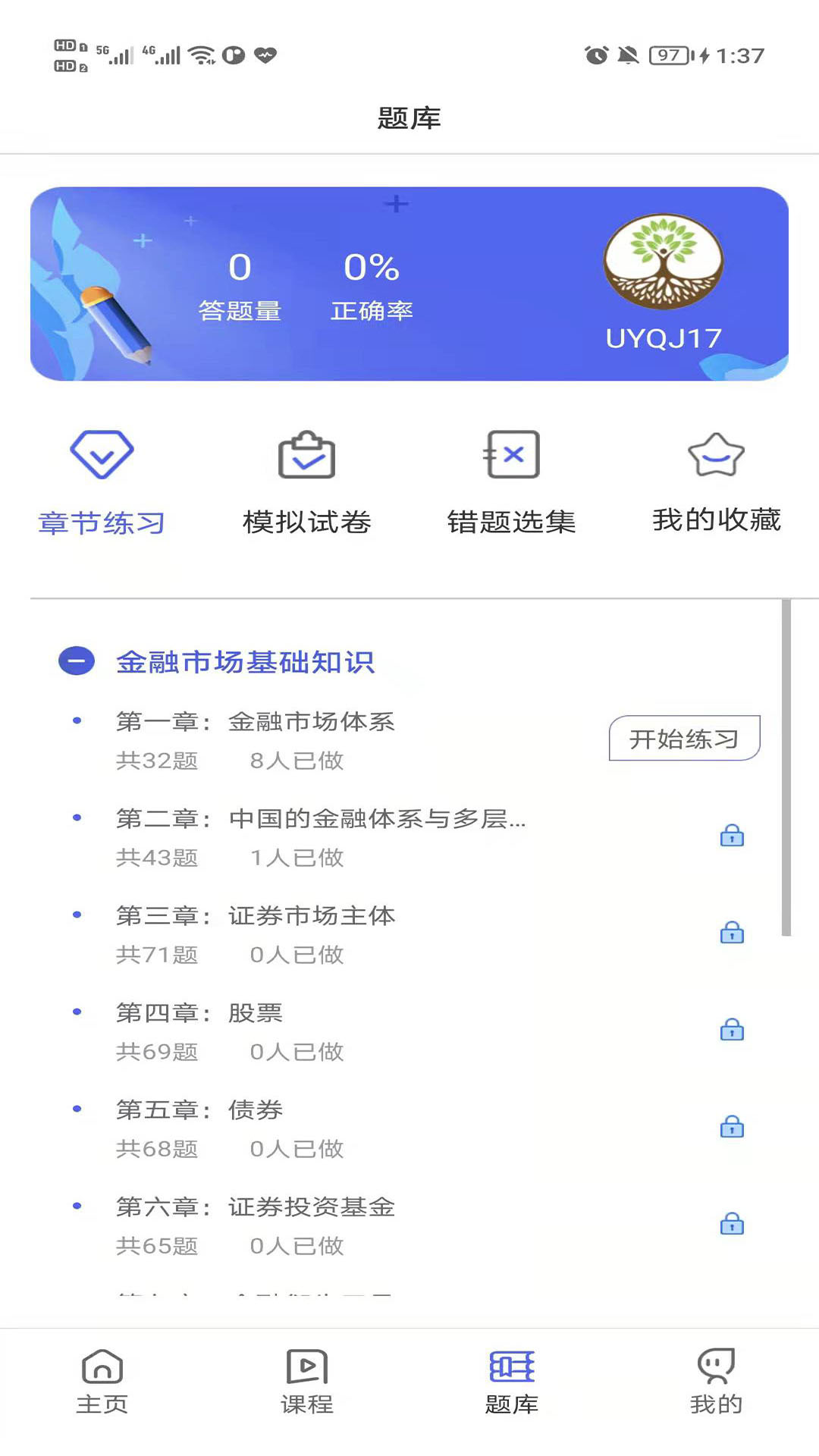Open the 我的 tab
Image resolution: width=819 pixels, height=1456 pixels.
pyautogui.click(x=717, y=1382)
